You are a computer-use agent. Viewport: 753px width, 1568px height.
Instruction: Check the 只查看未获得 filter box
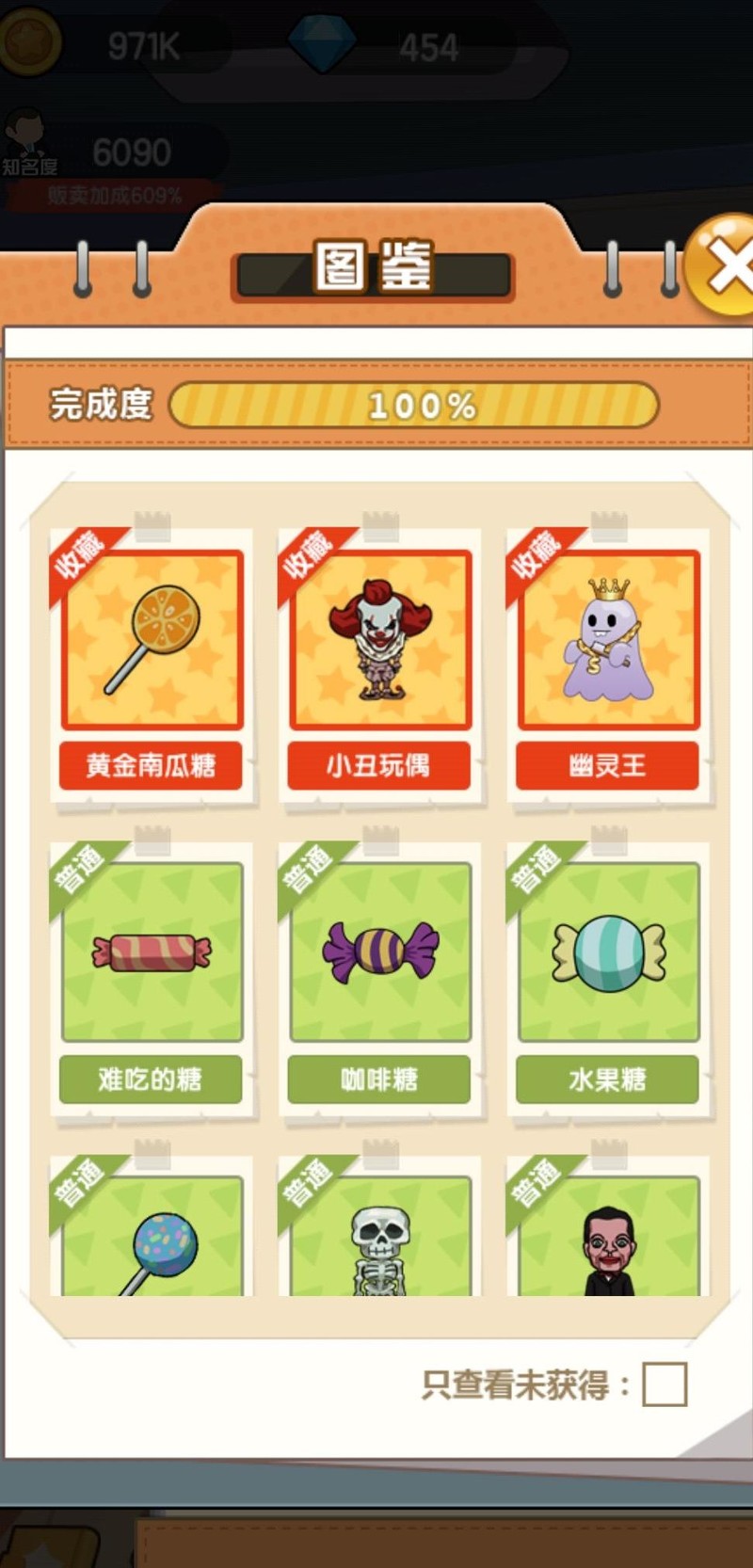pos(665,1384)
